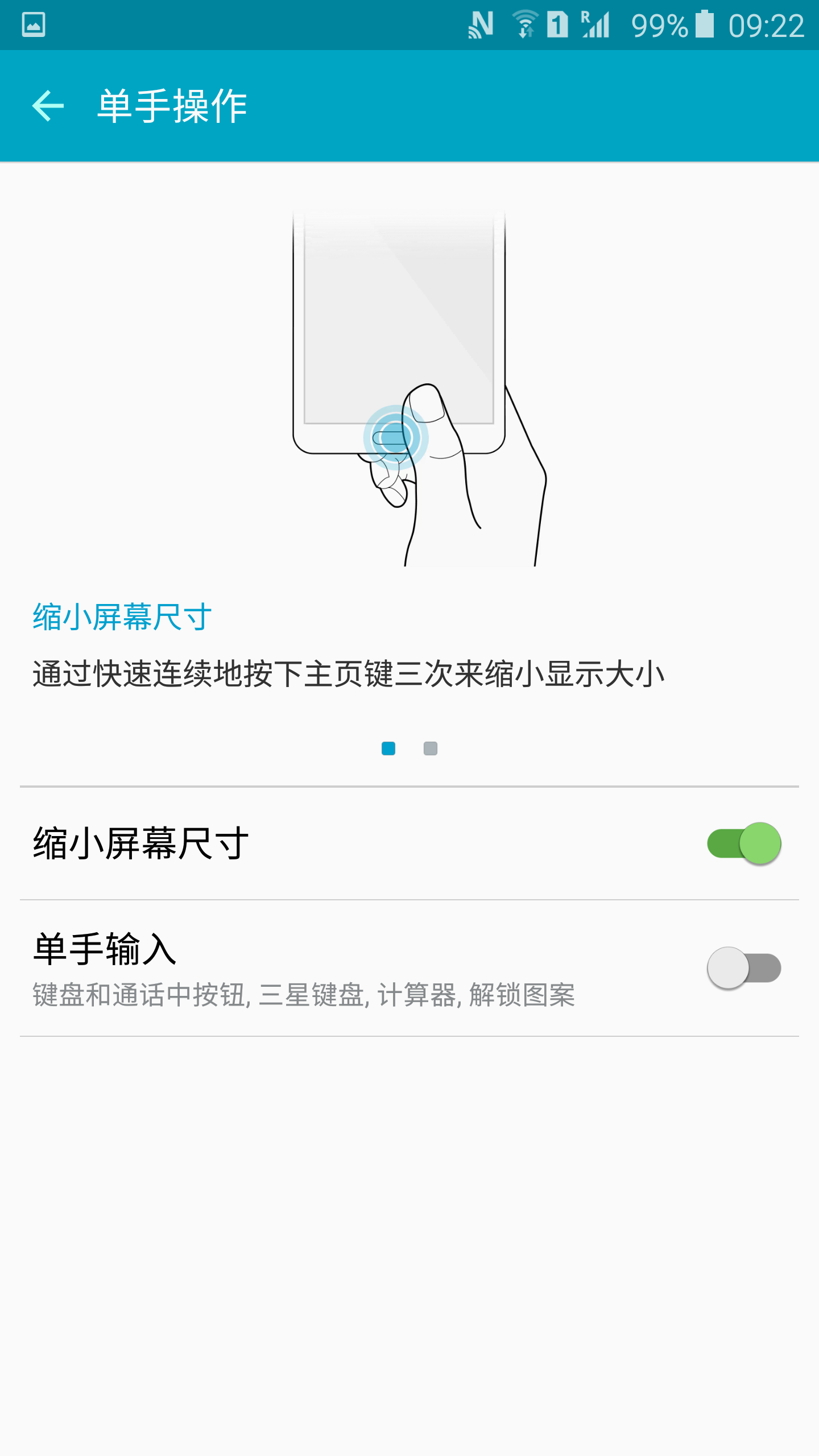Go back from 单手操作 screen

[x=48, y=106]
